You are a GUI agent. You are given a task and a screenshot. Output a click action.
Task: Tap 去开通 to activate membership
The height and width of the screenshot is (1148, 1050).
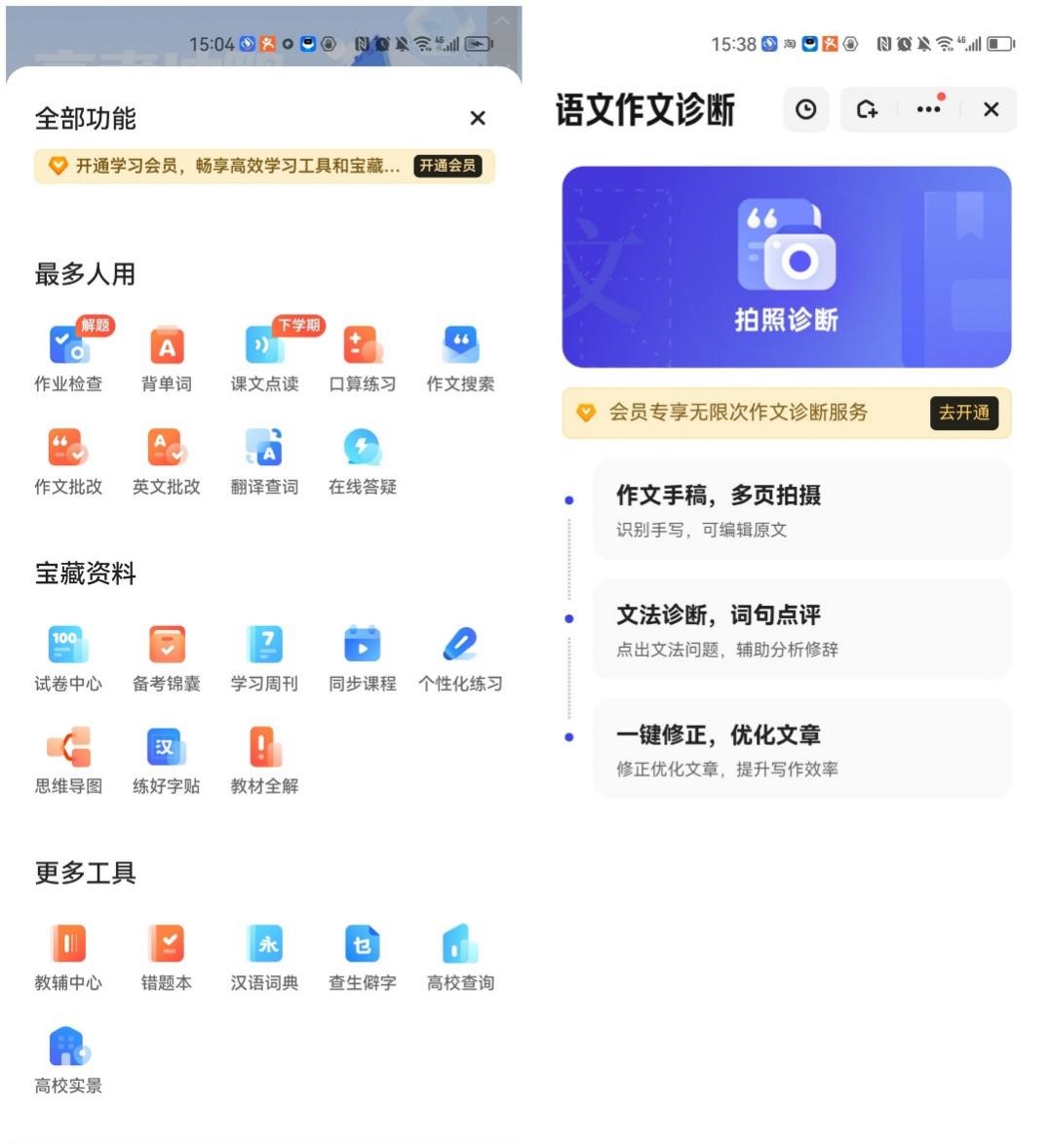[964, 413]
